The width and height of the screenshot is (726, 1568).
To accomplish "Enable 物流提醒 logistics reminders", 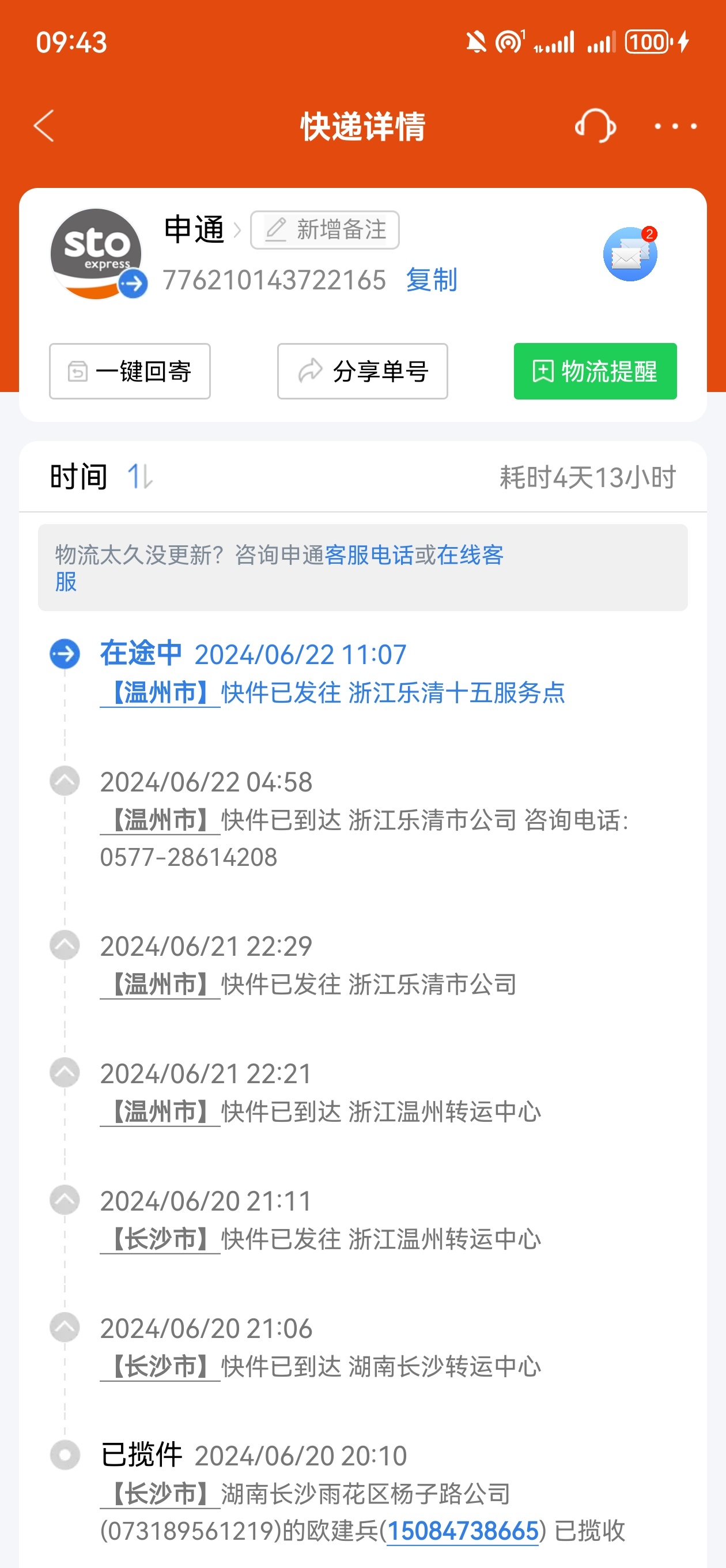I will coord(595,371).
